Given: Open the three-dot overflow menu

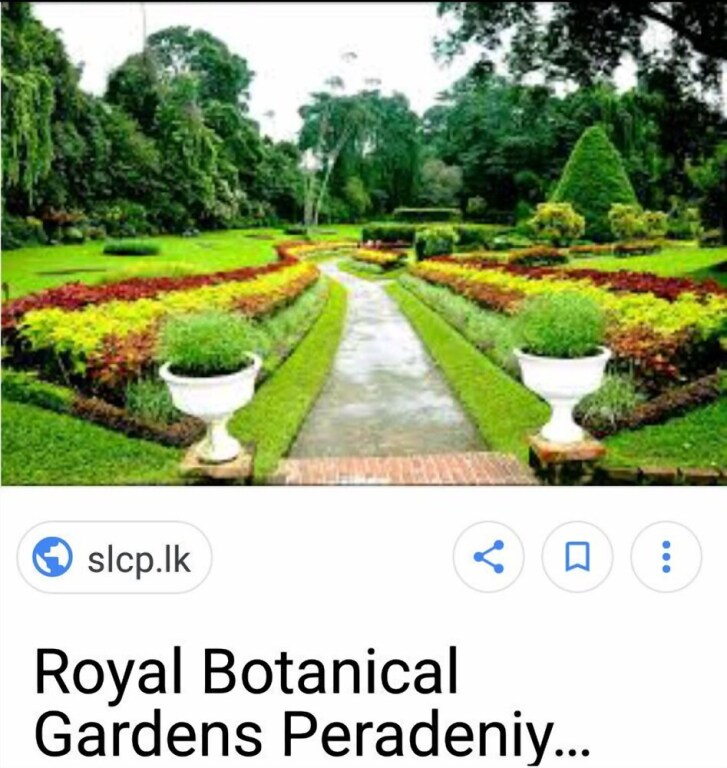Looking at the screenshot, I should (x=666, y=557).
